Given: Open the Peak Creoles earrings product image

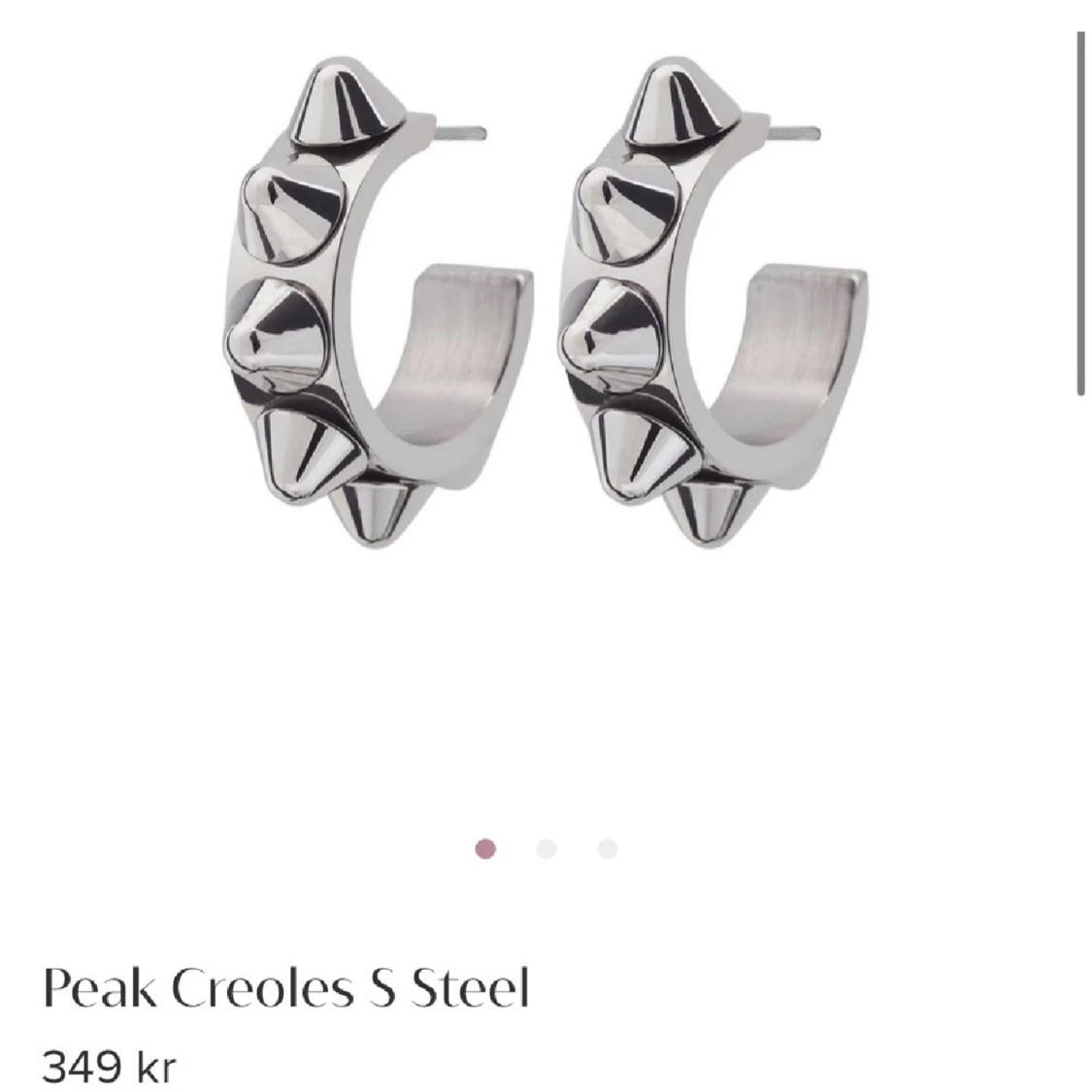Looking at the screenshot, I should (x=540, y=301).
